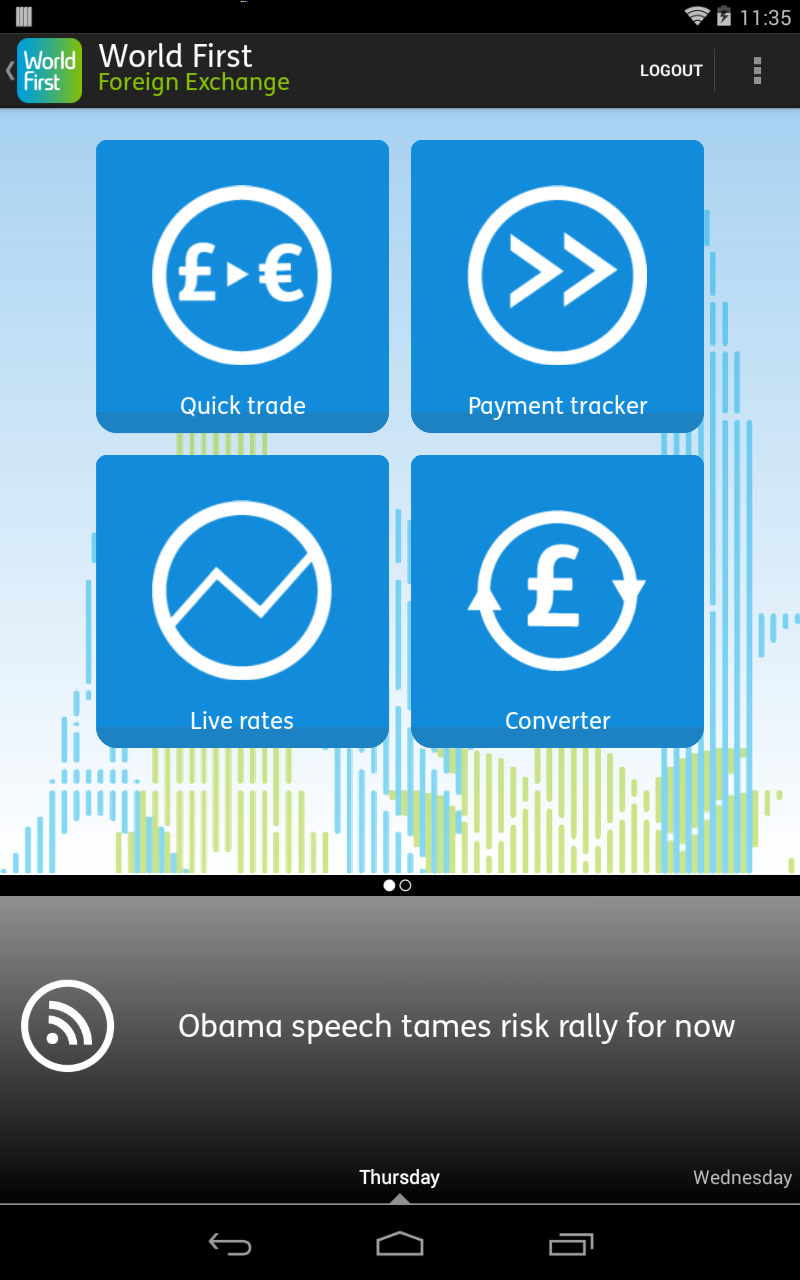Expand the news panel headline area
The height and width of the screenshot is (1280, 800).
(x=456, y=1026)
